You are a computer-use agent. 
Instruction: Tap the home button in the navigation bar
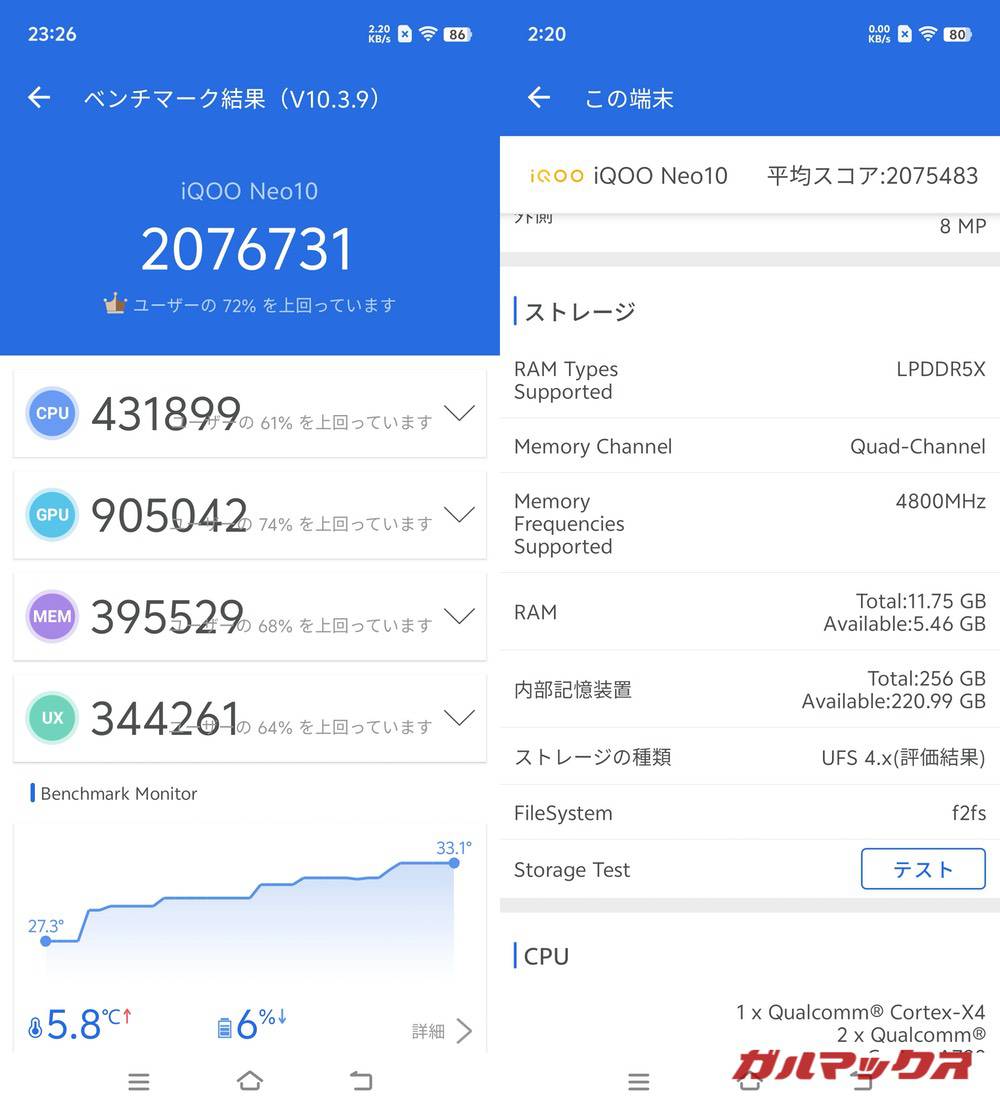[250, 1081]
